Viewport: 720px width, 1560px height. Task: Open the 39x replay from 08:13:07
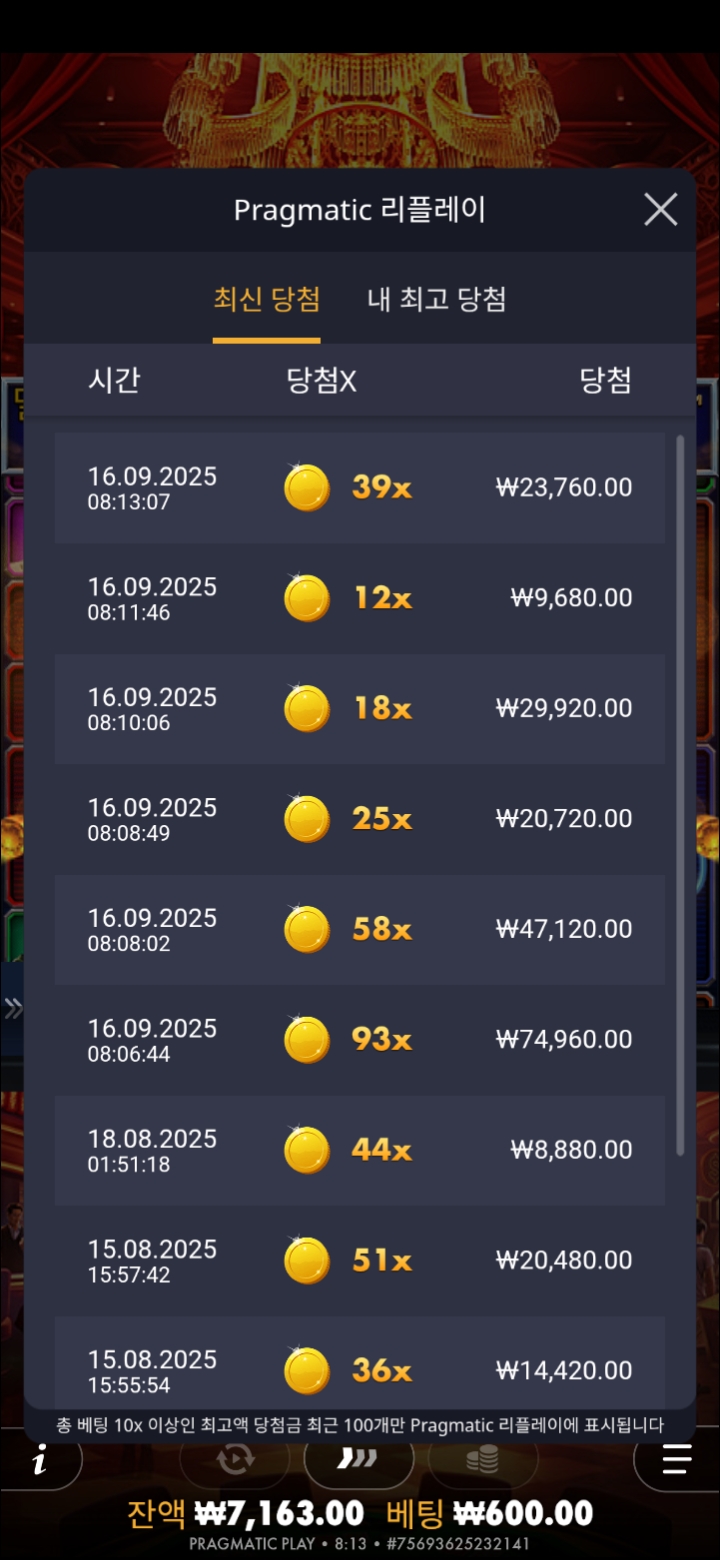(x=360, y=488)
